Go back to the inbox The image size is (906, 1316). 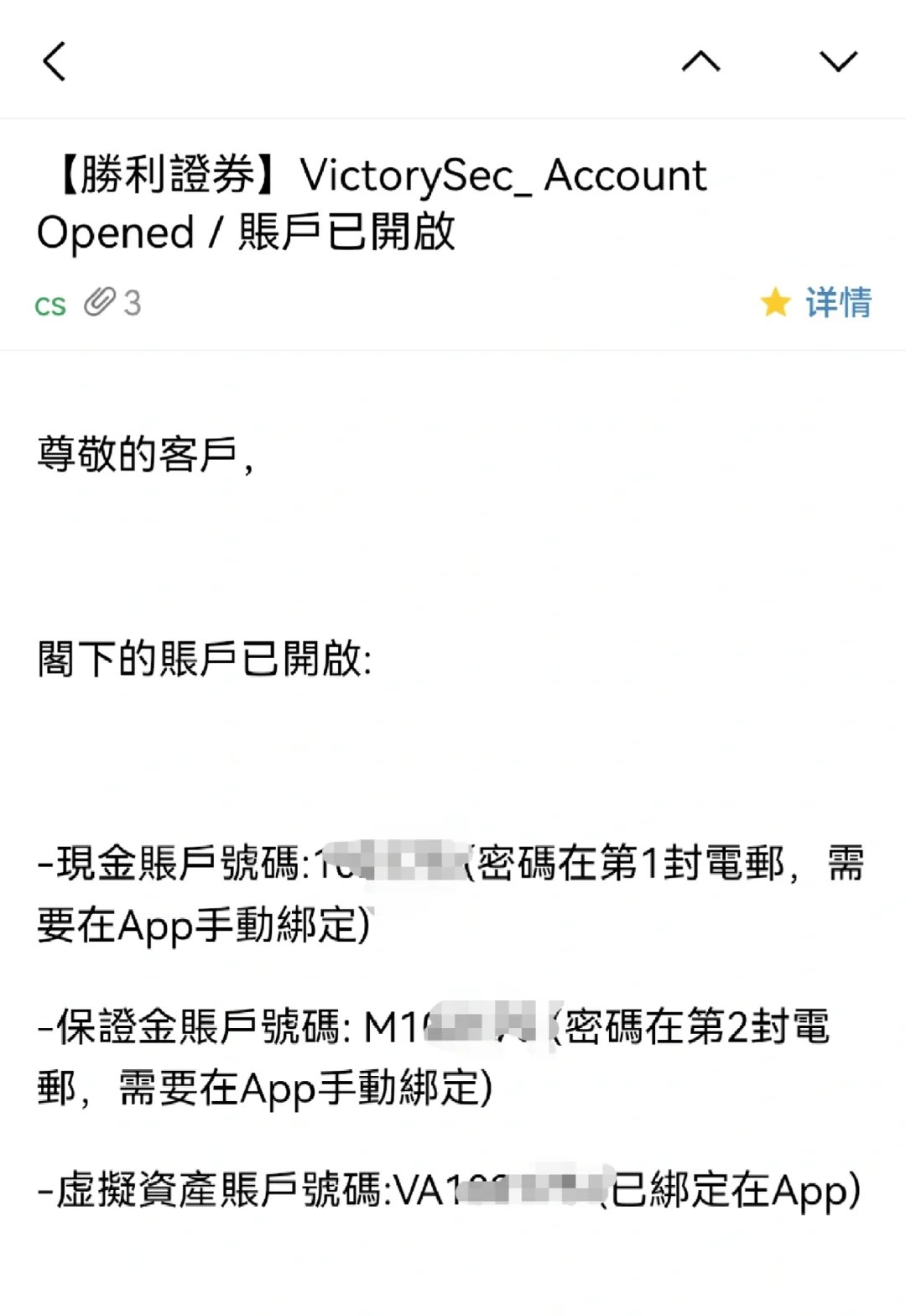tap(55, 62)
